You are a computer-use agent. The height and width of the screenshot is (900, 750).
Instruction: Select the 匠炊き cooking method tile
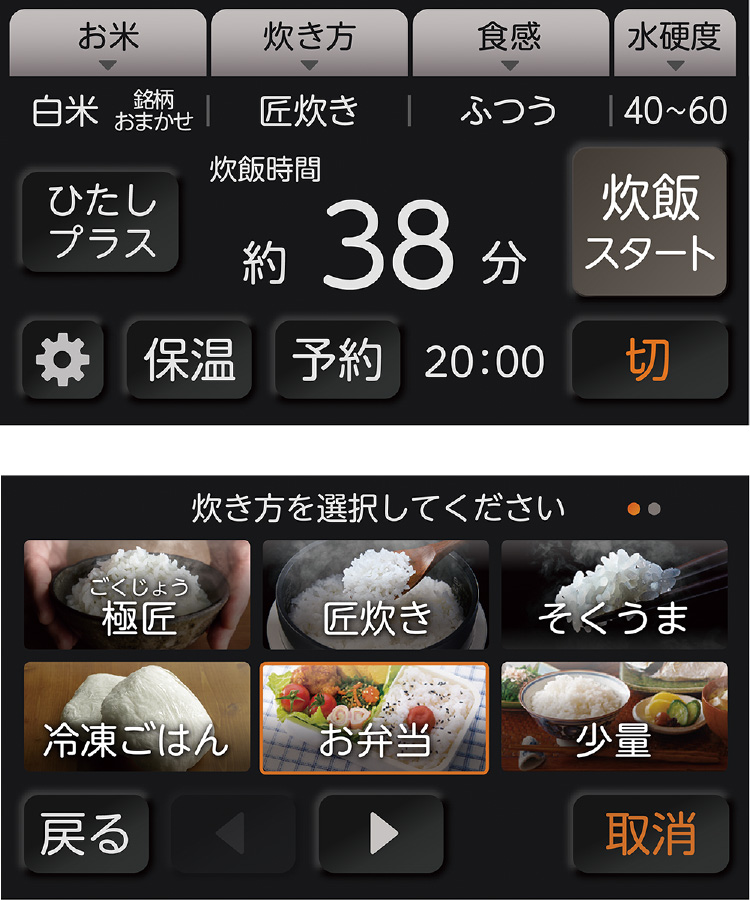pyautogui.click(x=375, y=595)
